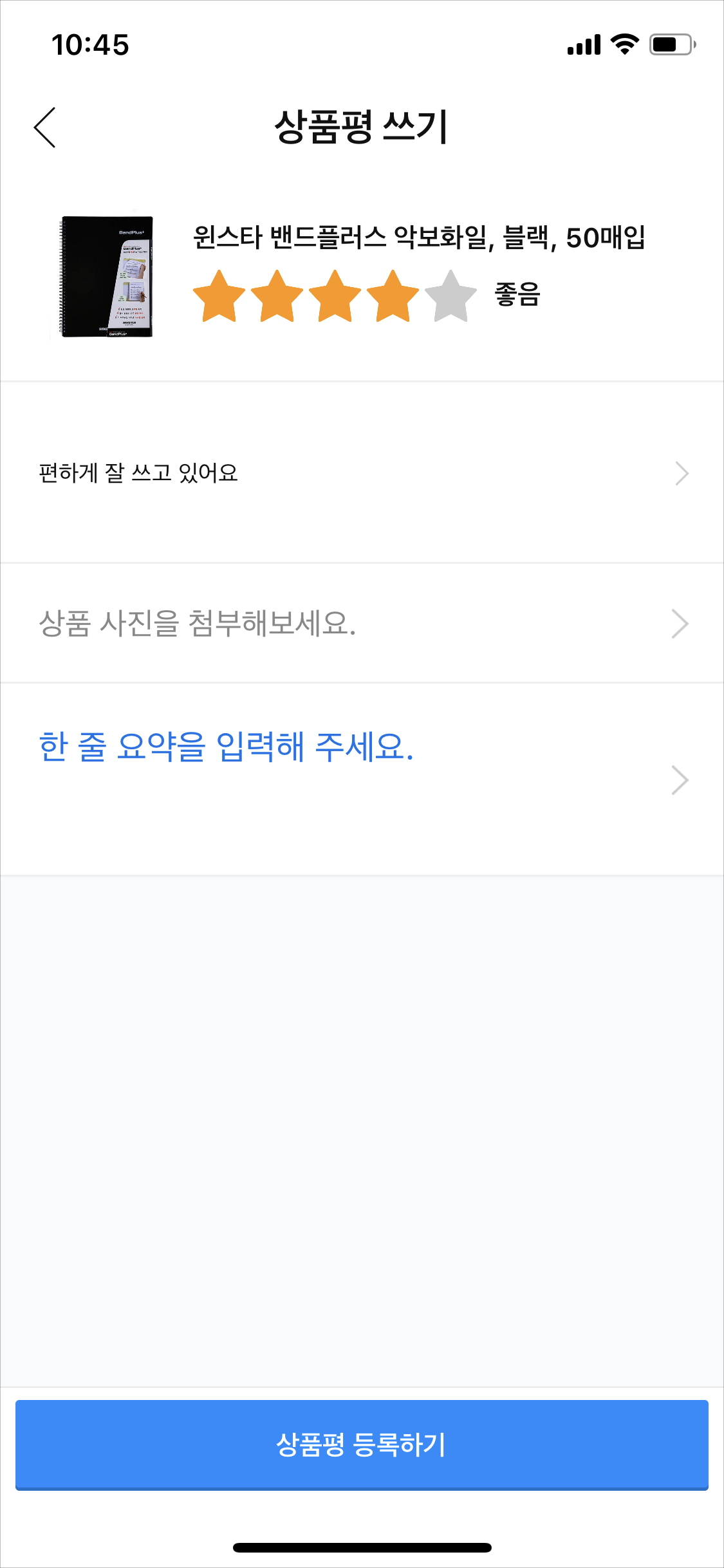
Task: Open the one-line summary section chevron
Action: point(680,779)
